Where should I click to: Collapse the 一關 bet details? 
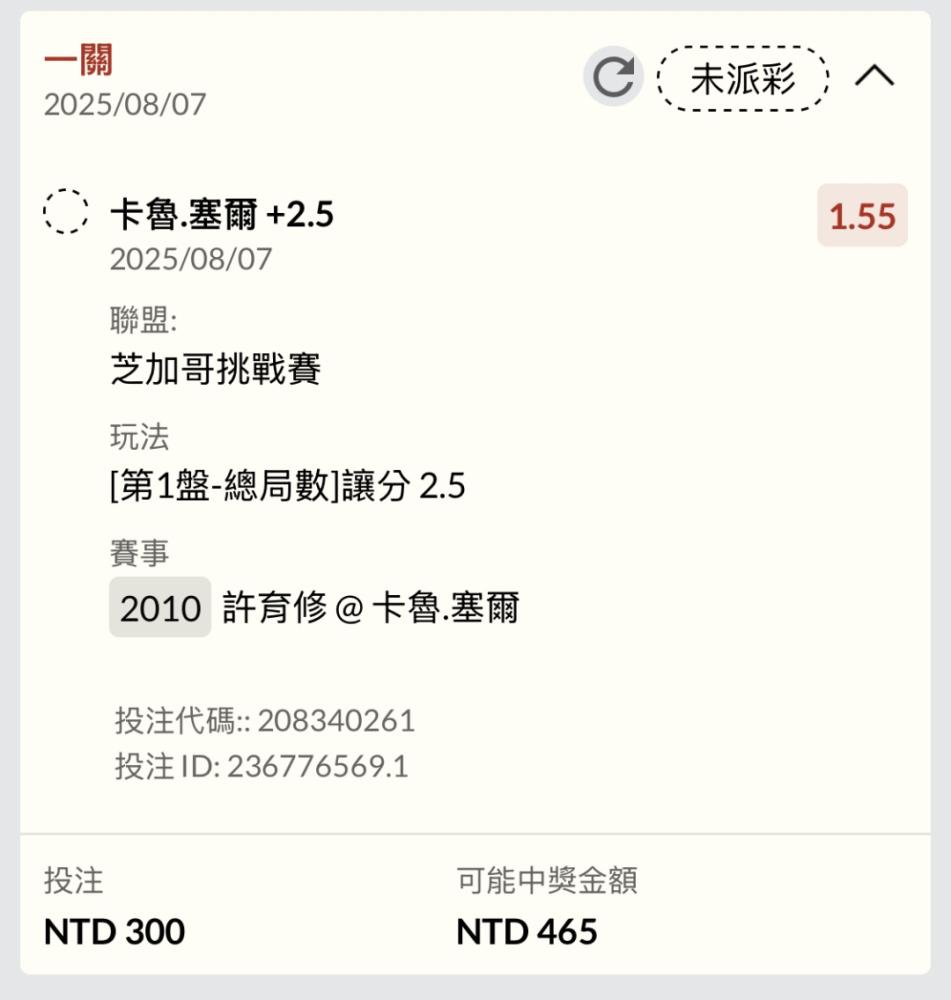pos(875,76)
